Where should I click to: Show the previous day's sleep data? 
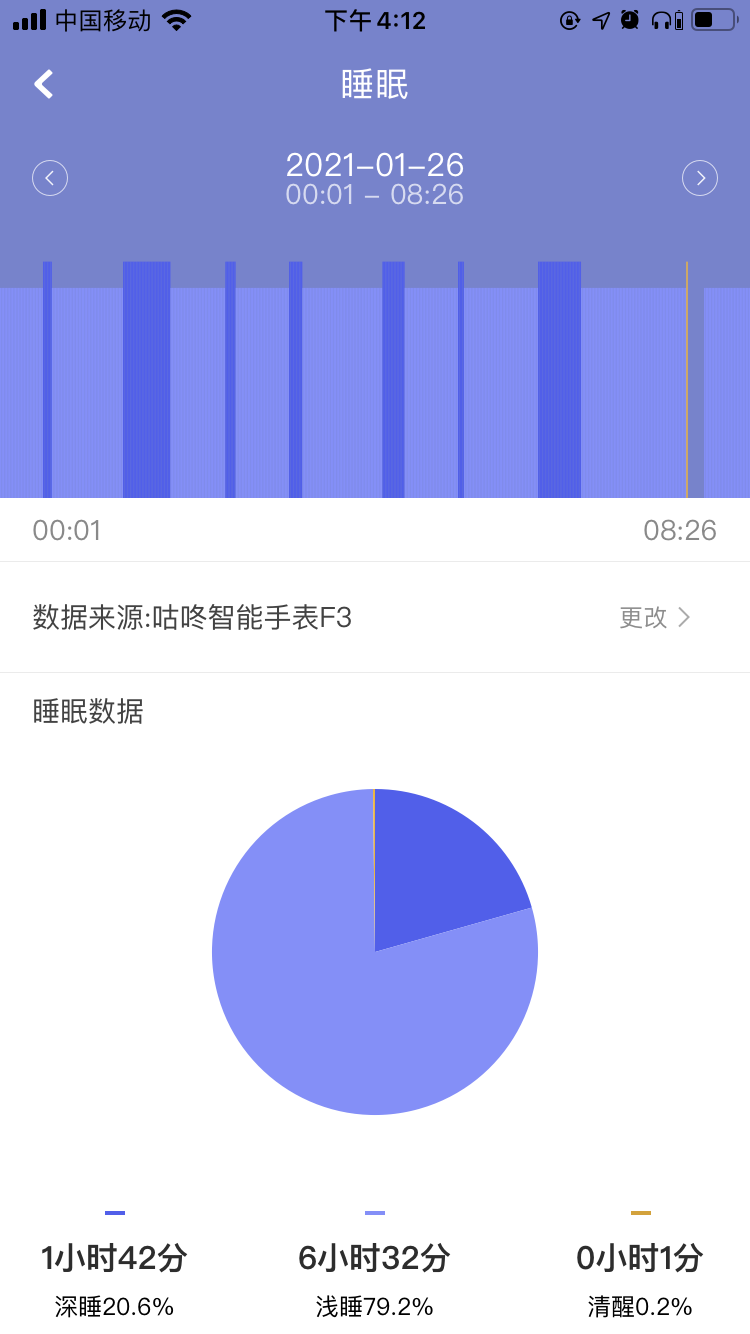coord(50,178)
